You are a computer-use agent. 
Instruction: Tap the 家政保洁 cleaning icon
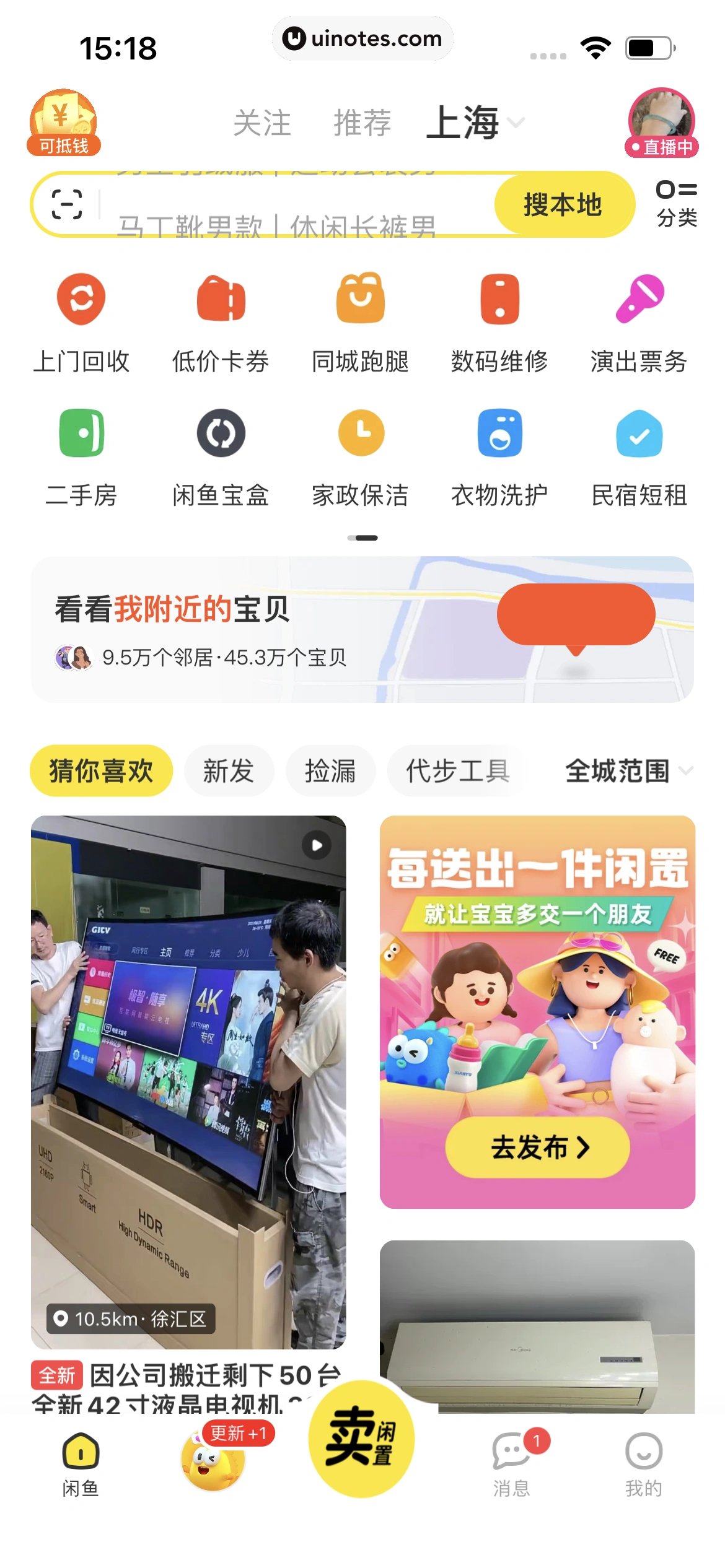[x=360, y=455]
